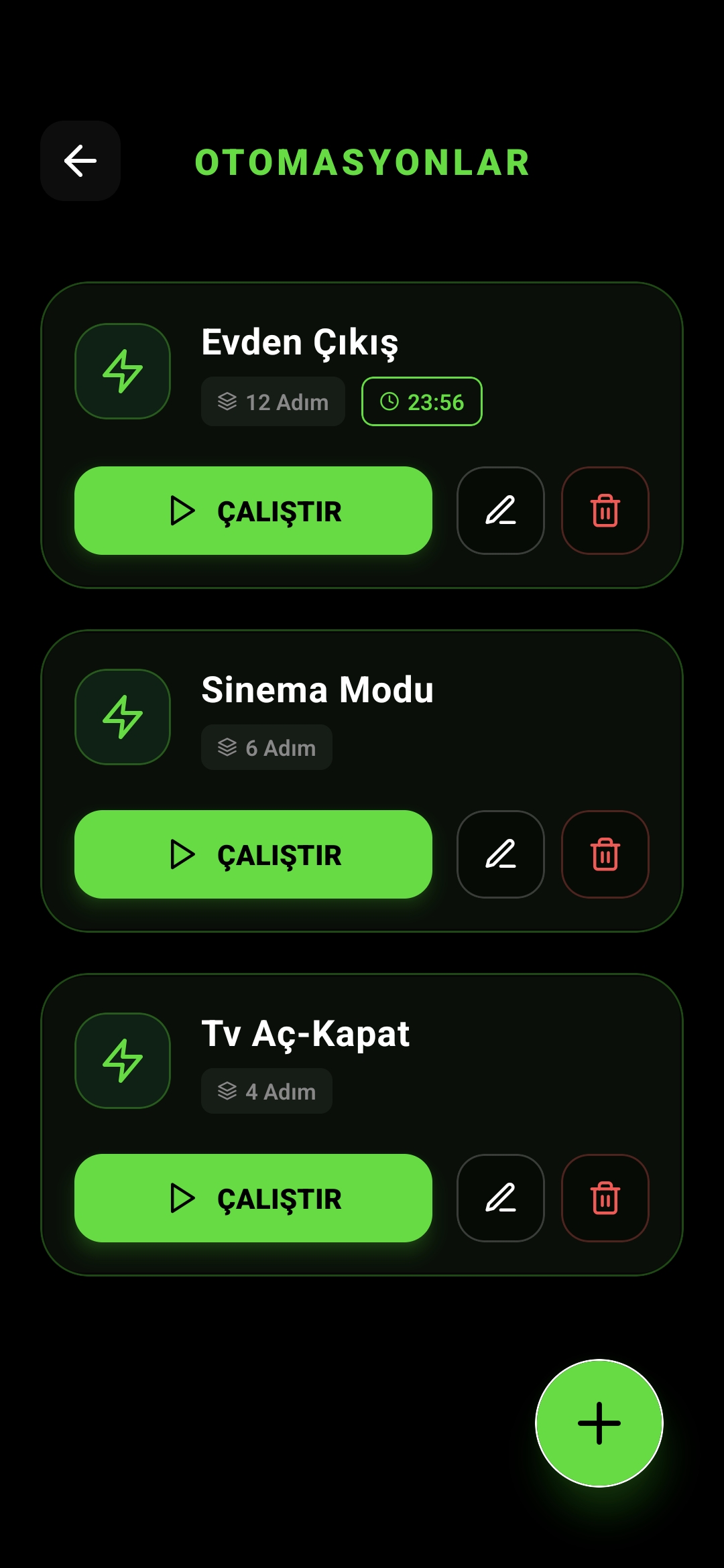This screenshot has height=1568, width=724.
Task: Open the 23:56 schedule chip on Evden Çıkış
Action: point(422,401)
